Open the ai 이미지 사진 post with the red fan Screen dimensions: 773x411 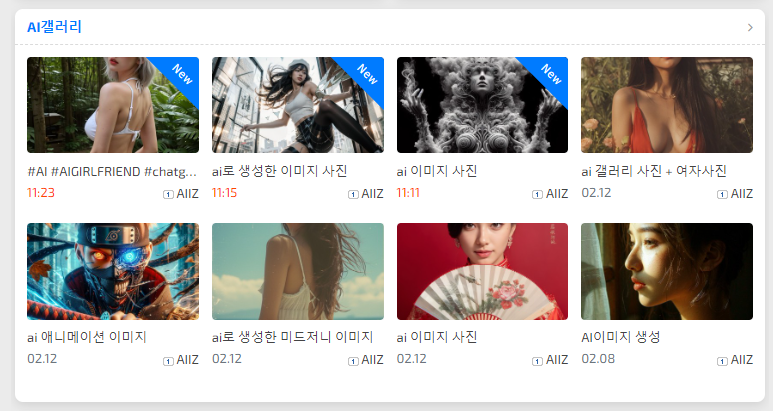(437, 337)
